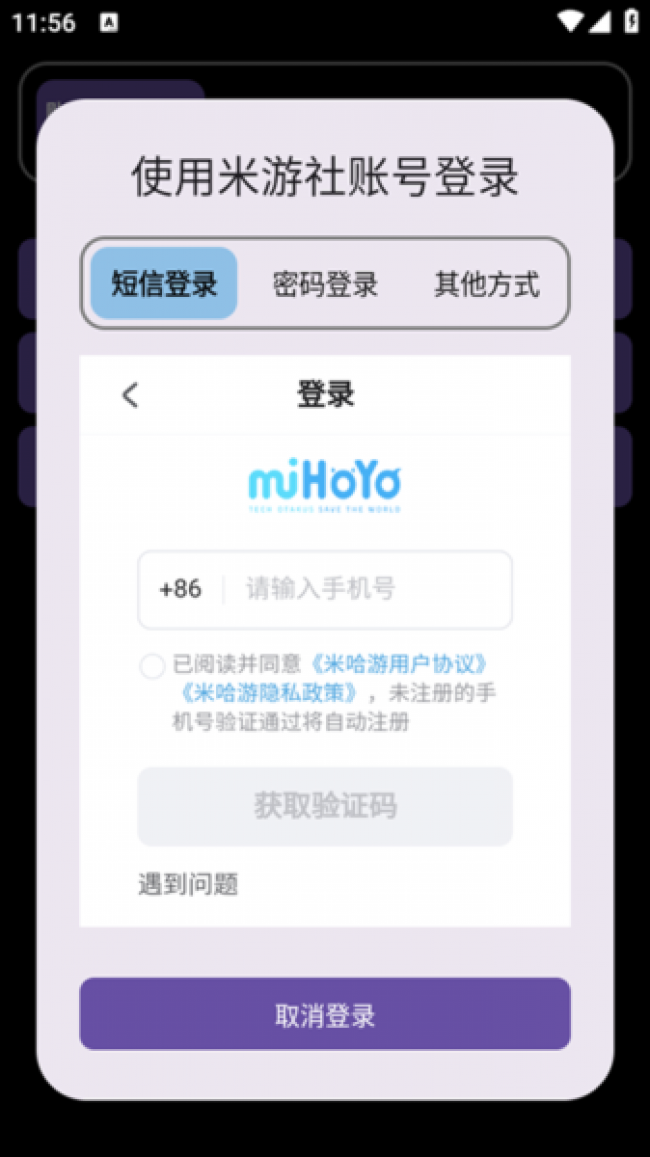
Task: Open the 《米哈游用户协议》 link
Action: tap(400, 664)
